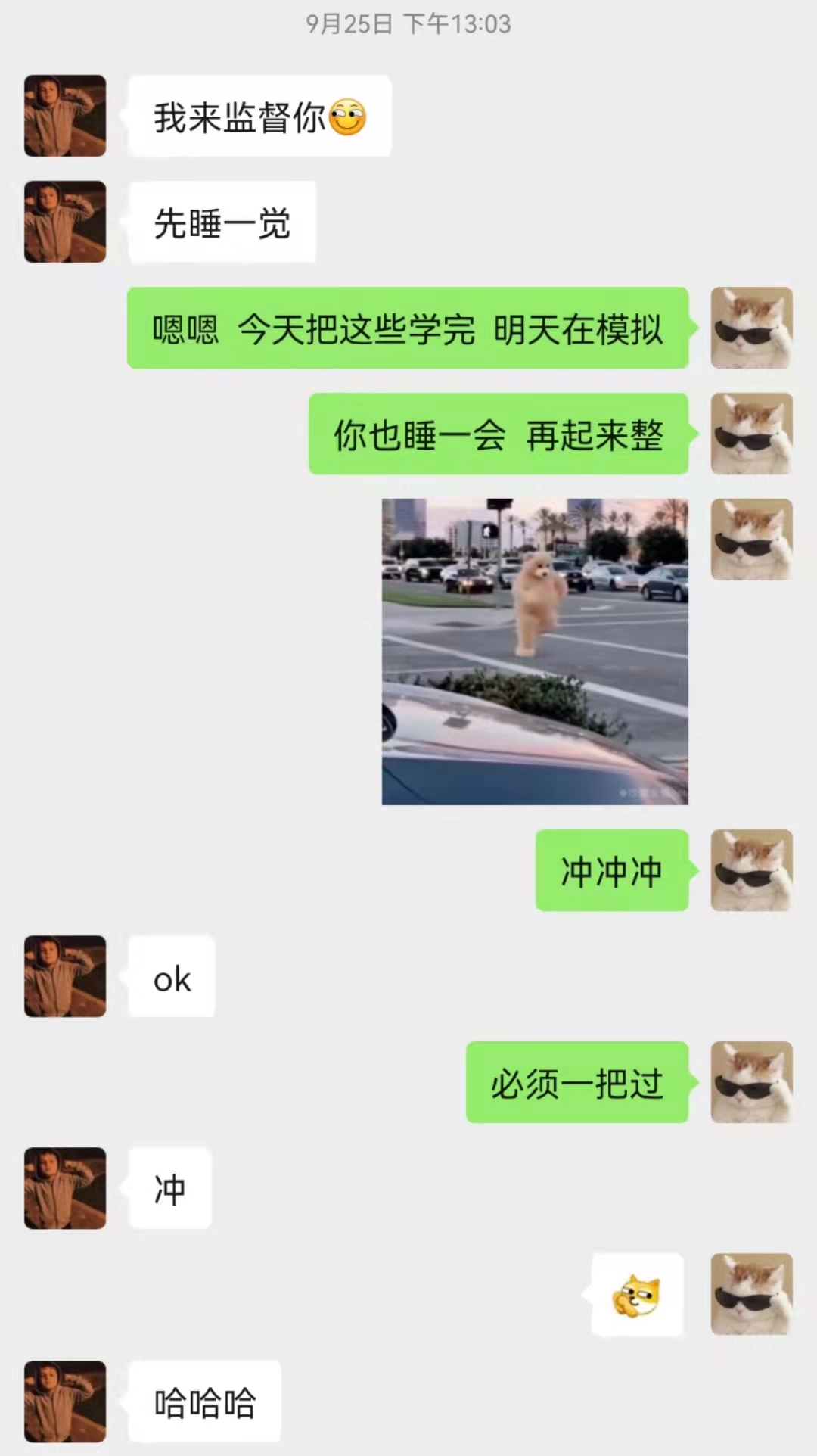The width and height of the screenshot is (817, 1456).
Task: Tap the cat avatar beside "你也睡一会 再起来整"
Action: [x=751, y=434]
